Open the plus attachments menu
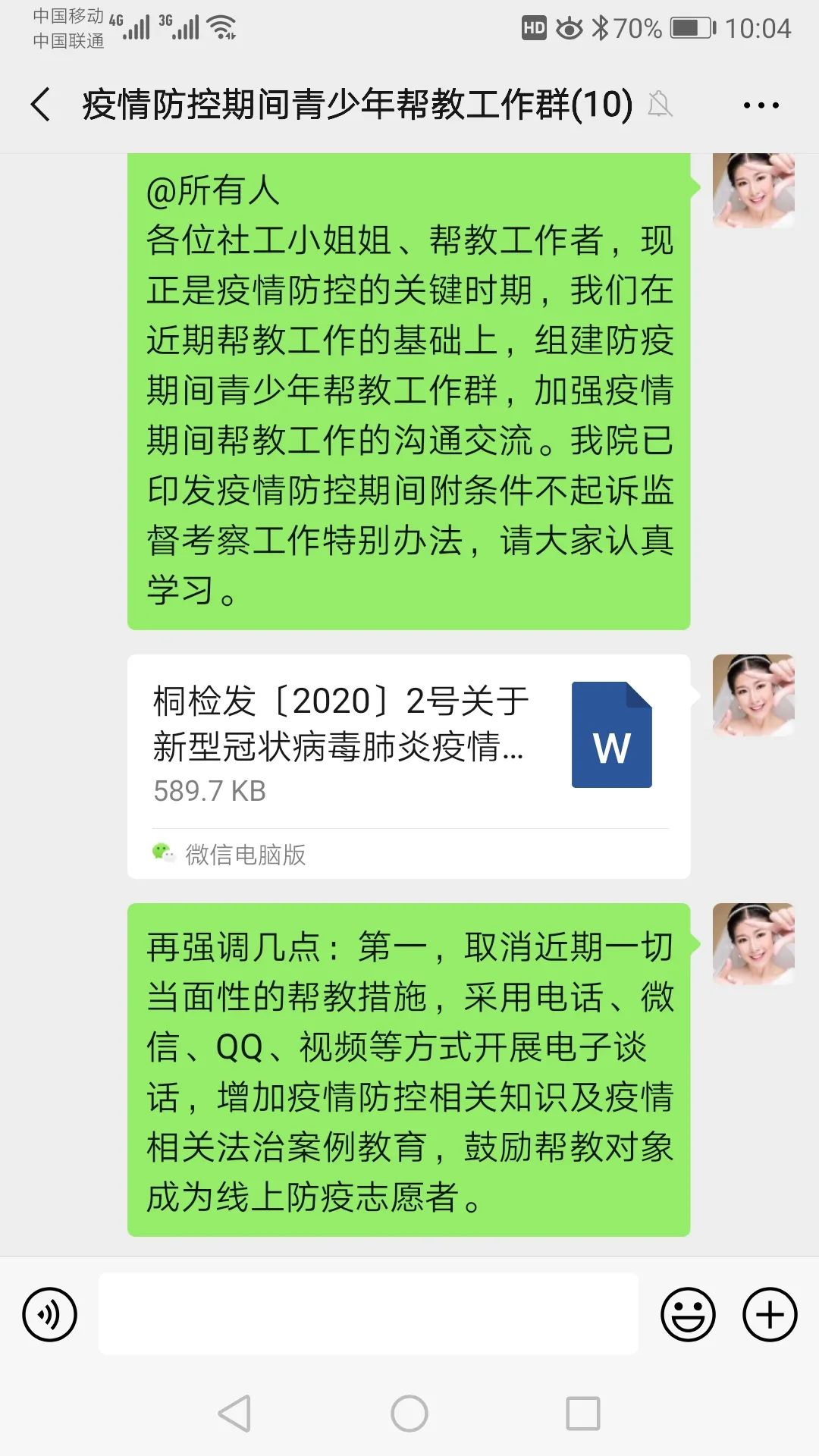The width and height of the screenshot is (819, 1456). [770, 1314]
